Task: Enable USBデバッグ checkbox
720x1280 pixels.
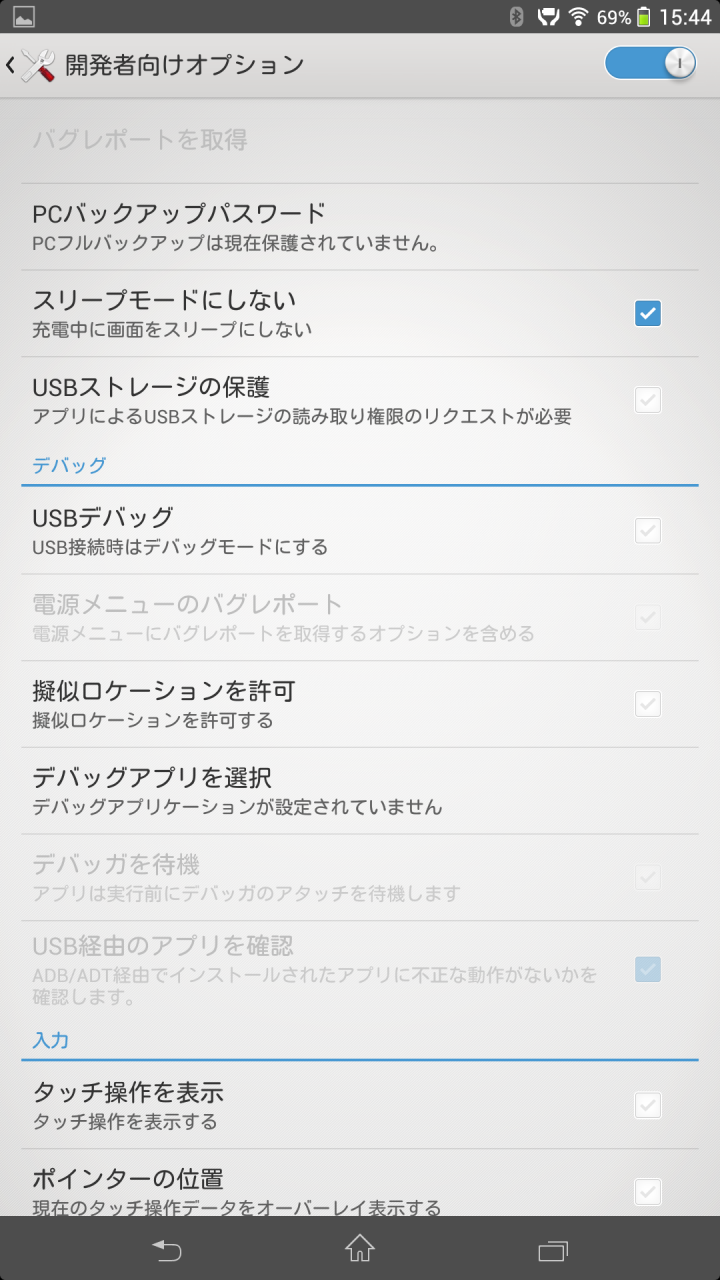Action: point(648,530)
